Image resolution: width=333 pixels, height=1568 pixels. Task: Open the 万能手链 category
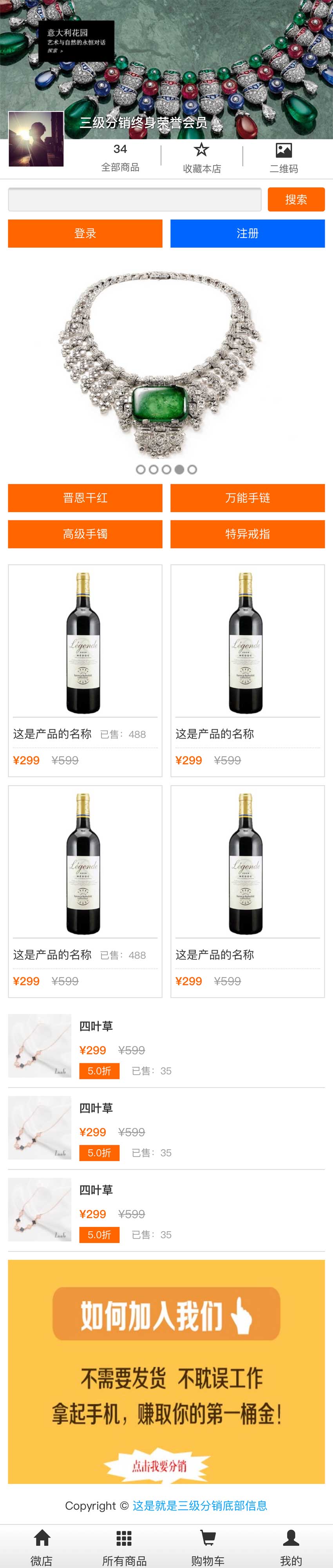pos(247,498)
